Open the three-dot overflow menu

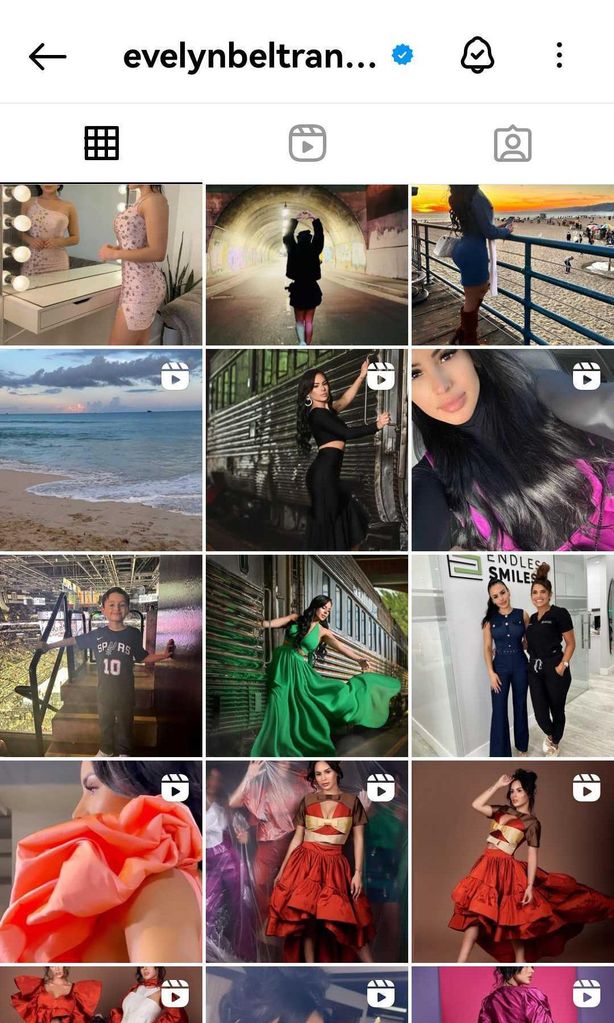[559, 56]
